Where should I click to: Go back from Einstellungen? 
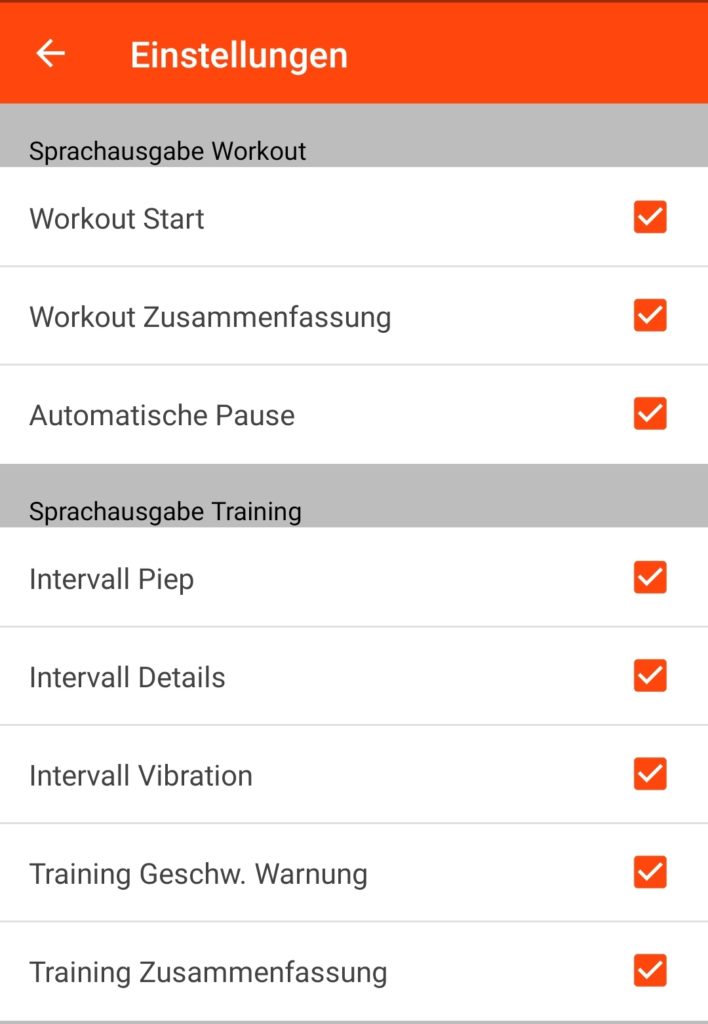tap(50, 54)
